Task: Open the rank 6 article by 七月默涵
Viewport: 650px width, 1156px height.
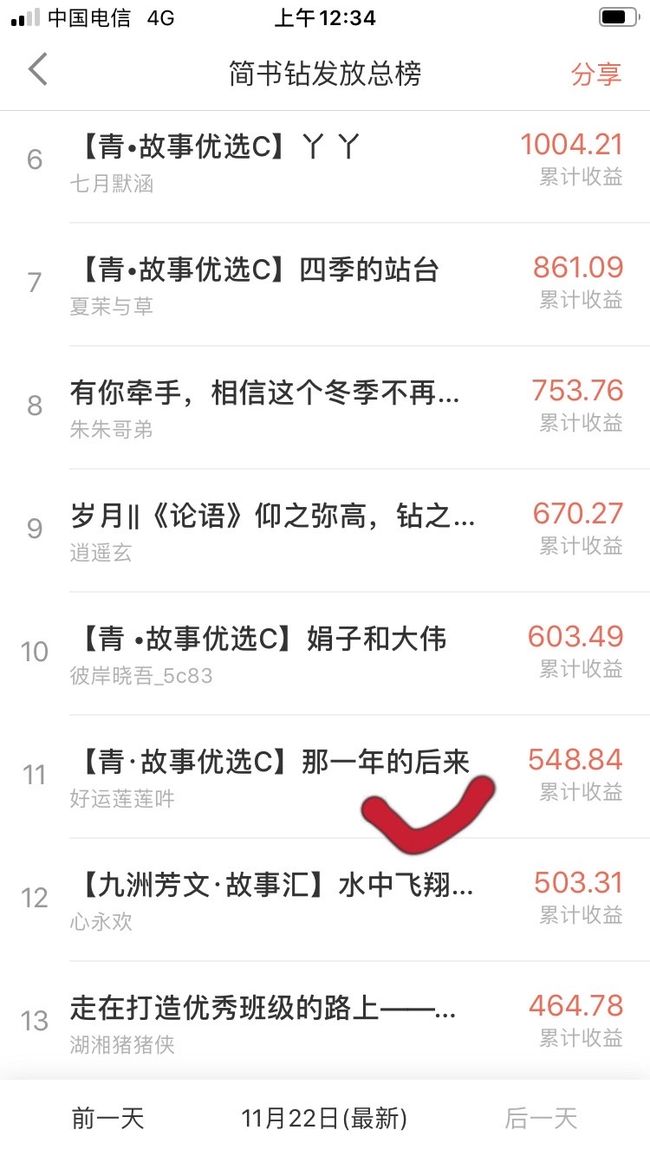Action: pyautogui.click(x=325, y=161)
